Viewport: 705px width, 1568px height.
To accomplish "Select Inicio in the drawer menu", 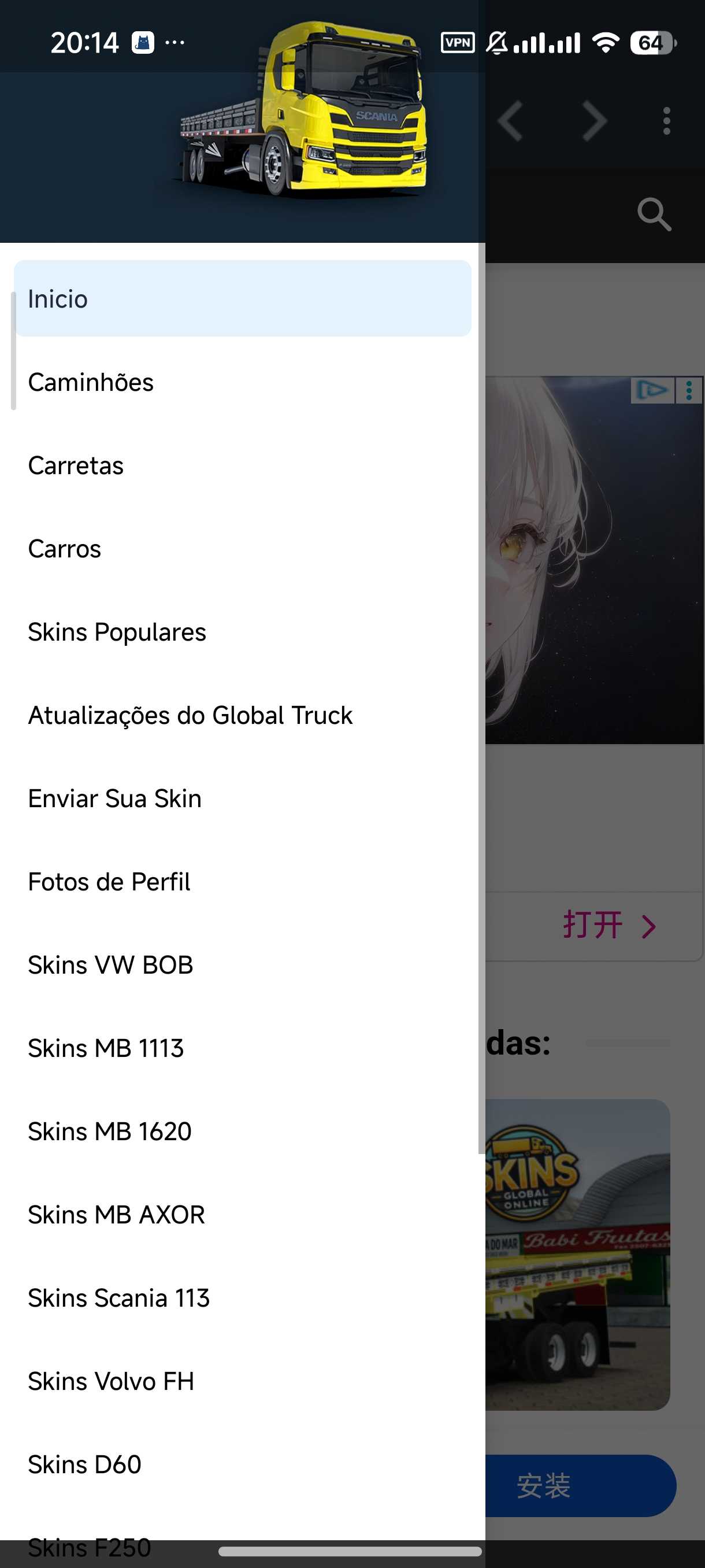I will 242,299.
